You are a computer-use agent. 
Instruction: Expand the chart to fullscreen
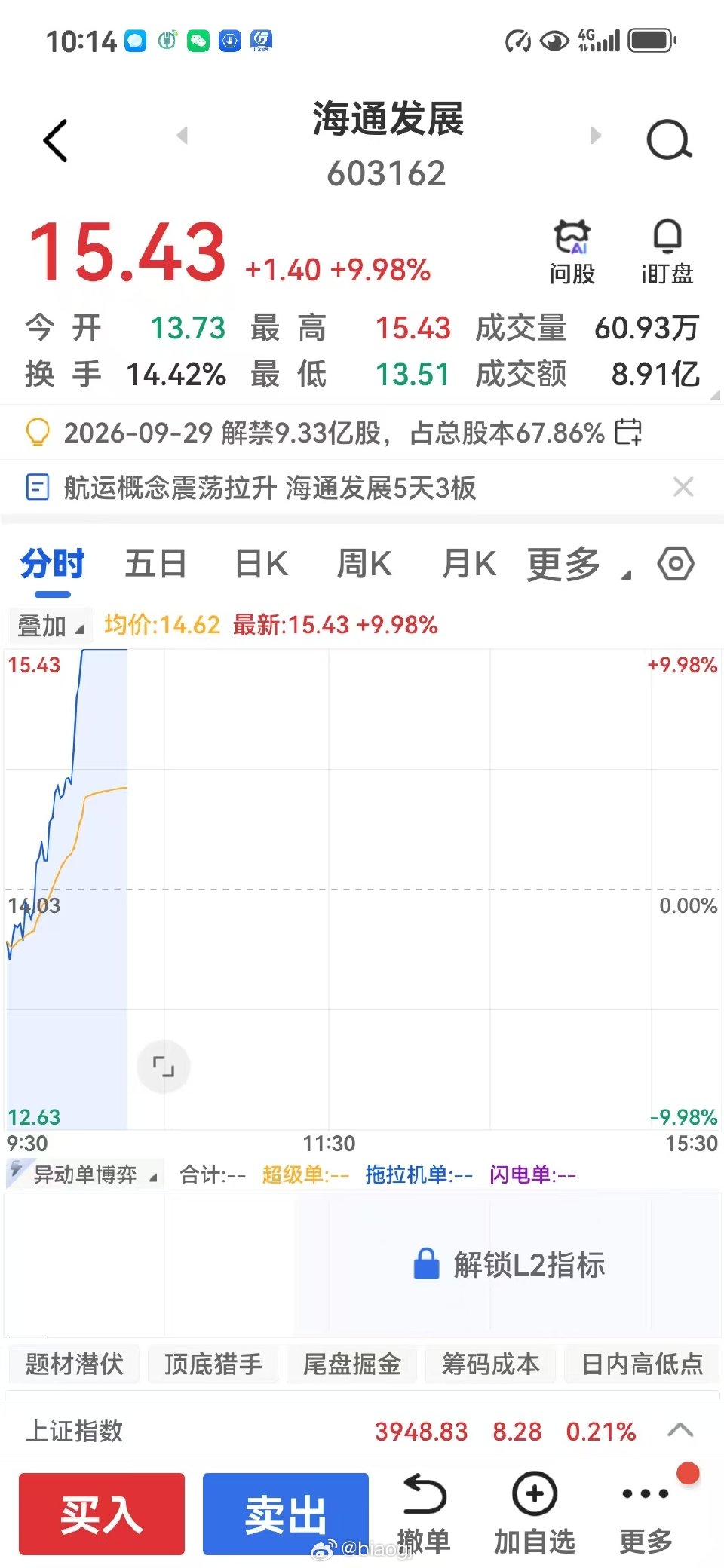[164, 1067]
